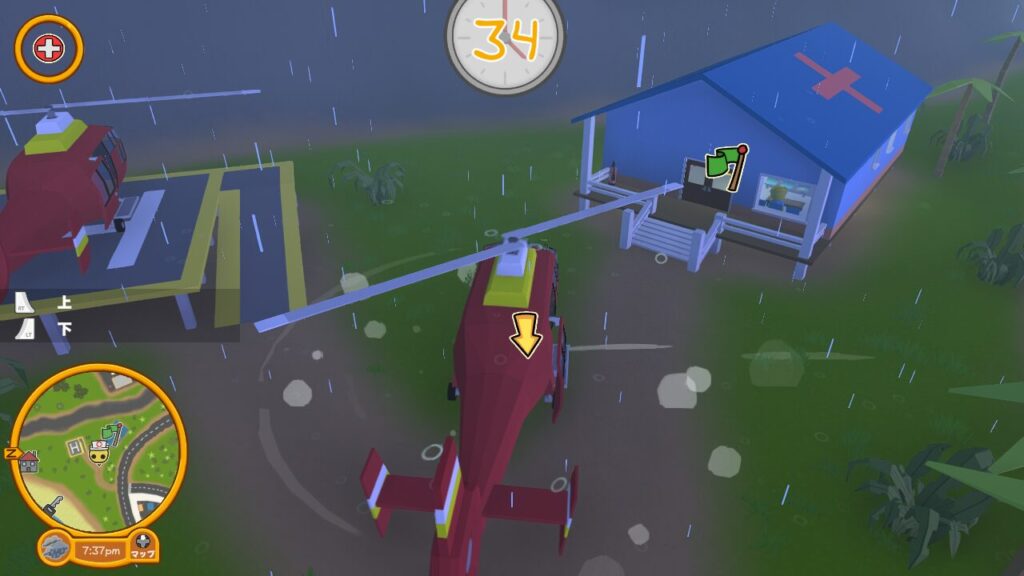Open the full map with マップ button
Screen dimensions: 1024x576
pyautogui.click(x=144, y=546)
